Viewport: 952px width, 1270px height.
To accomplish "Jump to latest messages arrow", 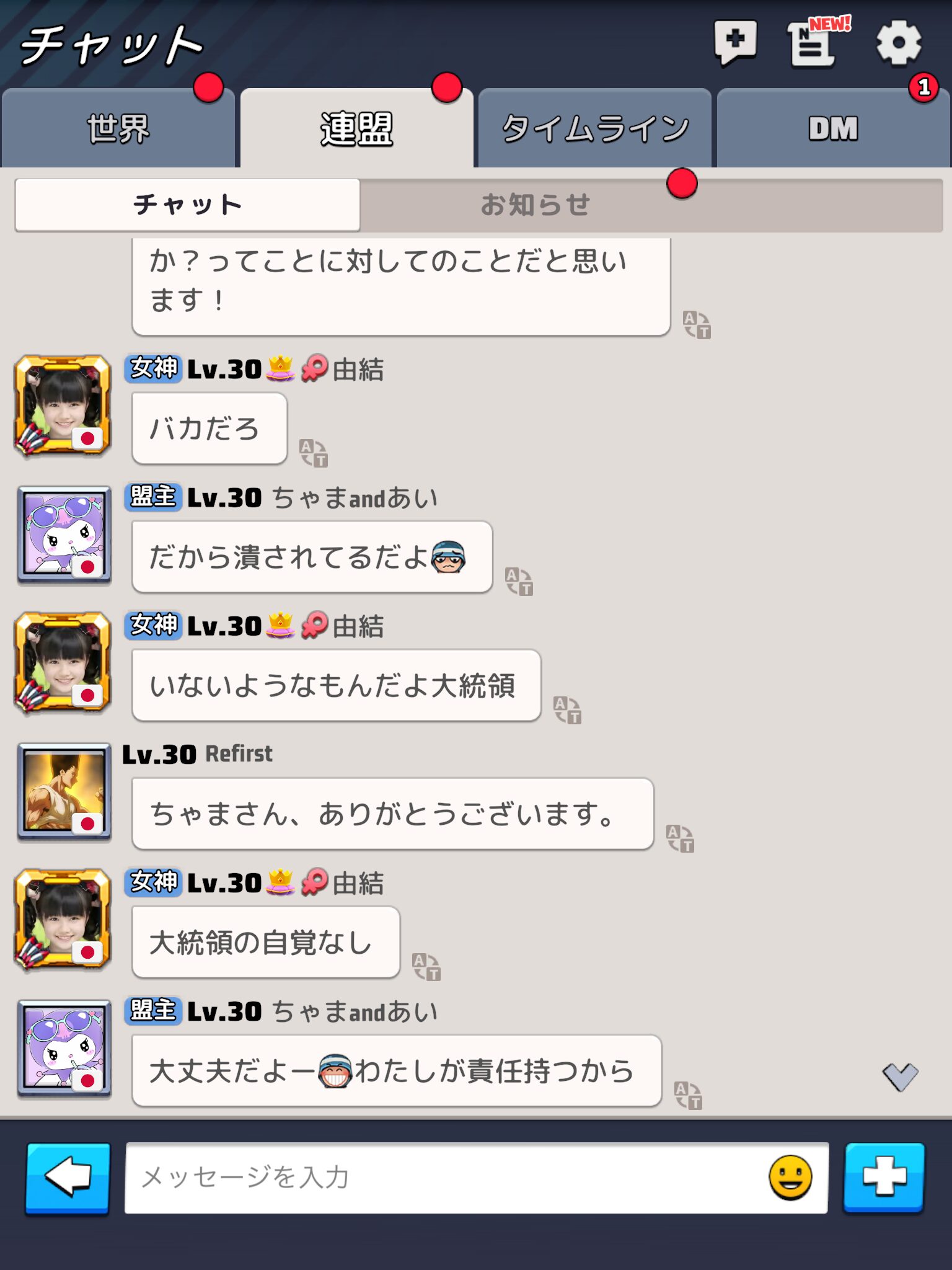I will (900, 1077).
